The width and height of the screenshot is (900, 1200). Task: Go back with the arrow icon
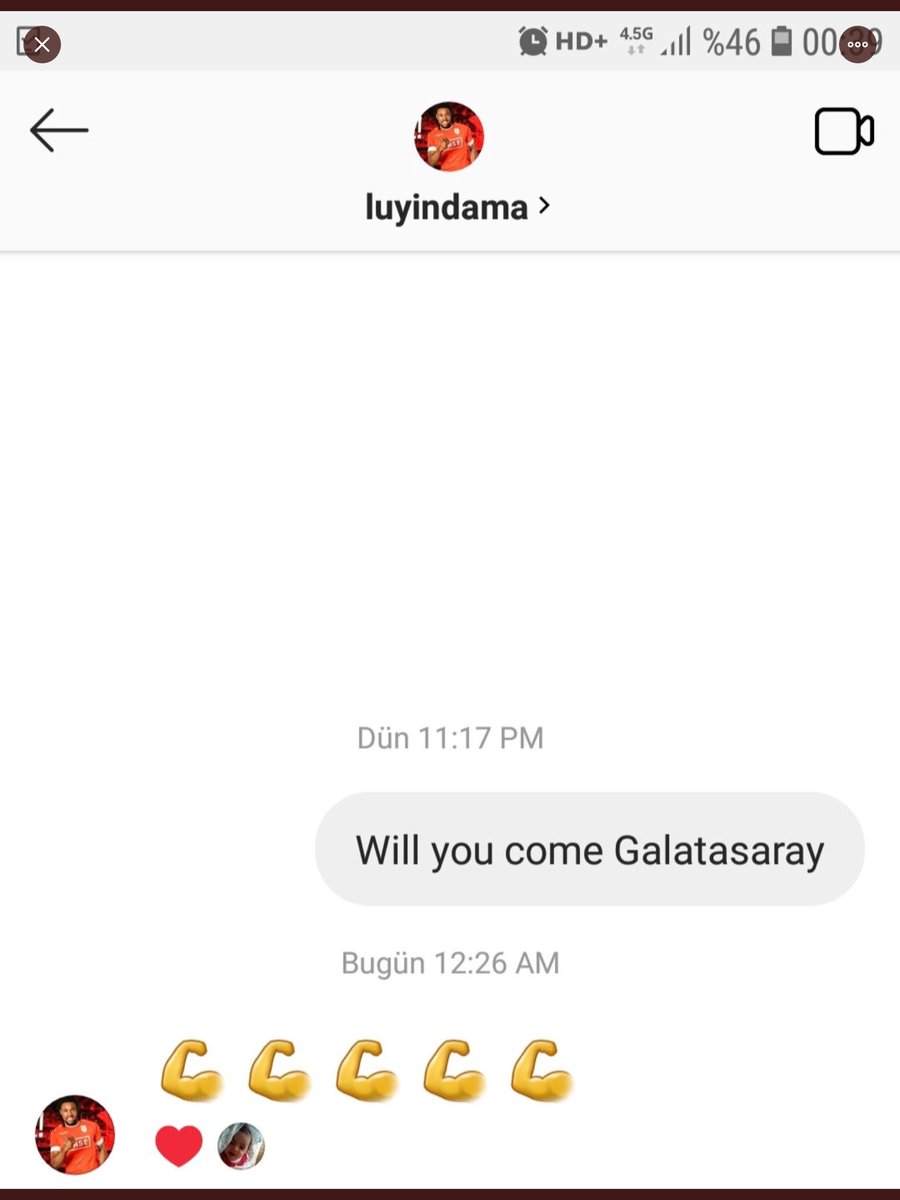click(x=59, y=131)
